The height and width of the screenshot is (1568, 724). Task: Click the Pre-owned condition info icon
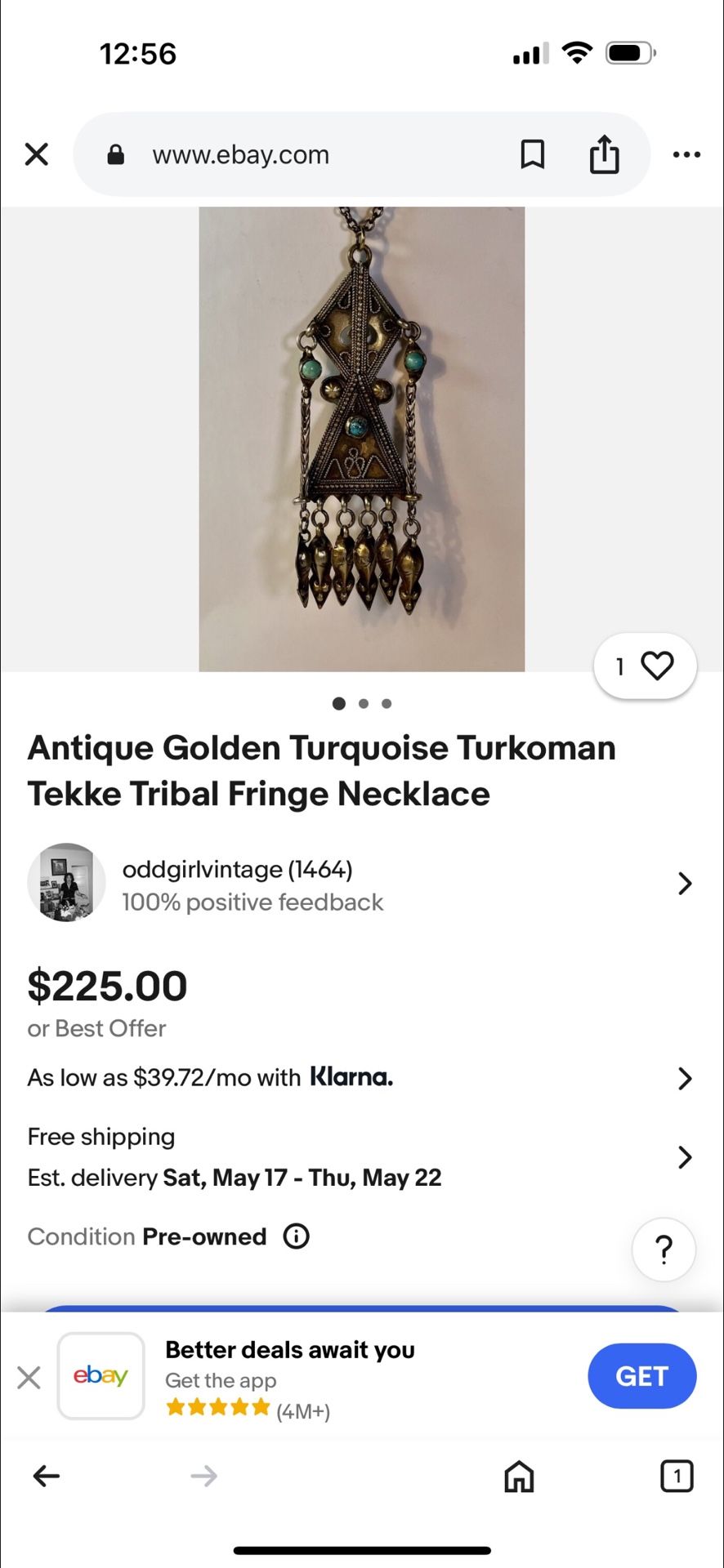point(297,1236)
